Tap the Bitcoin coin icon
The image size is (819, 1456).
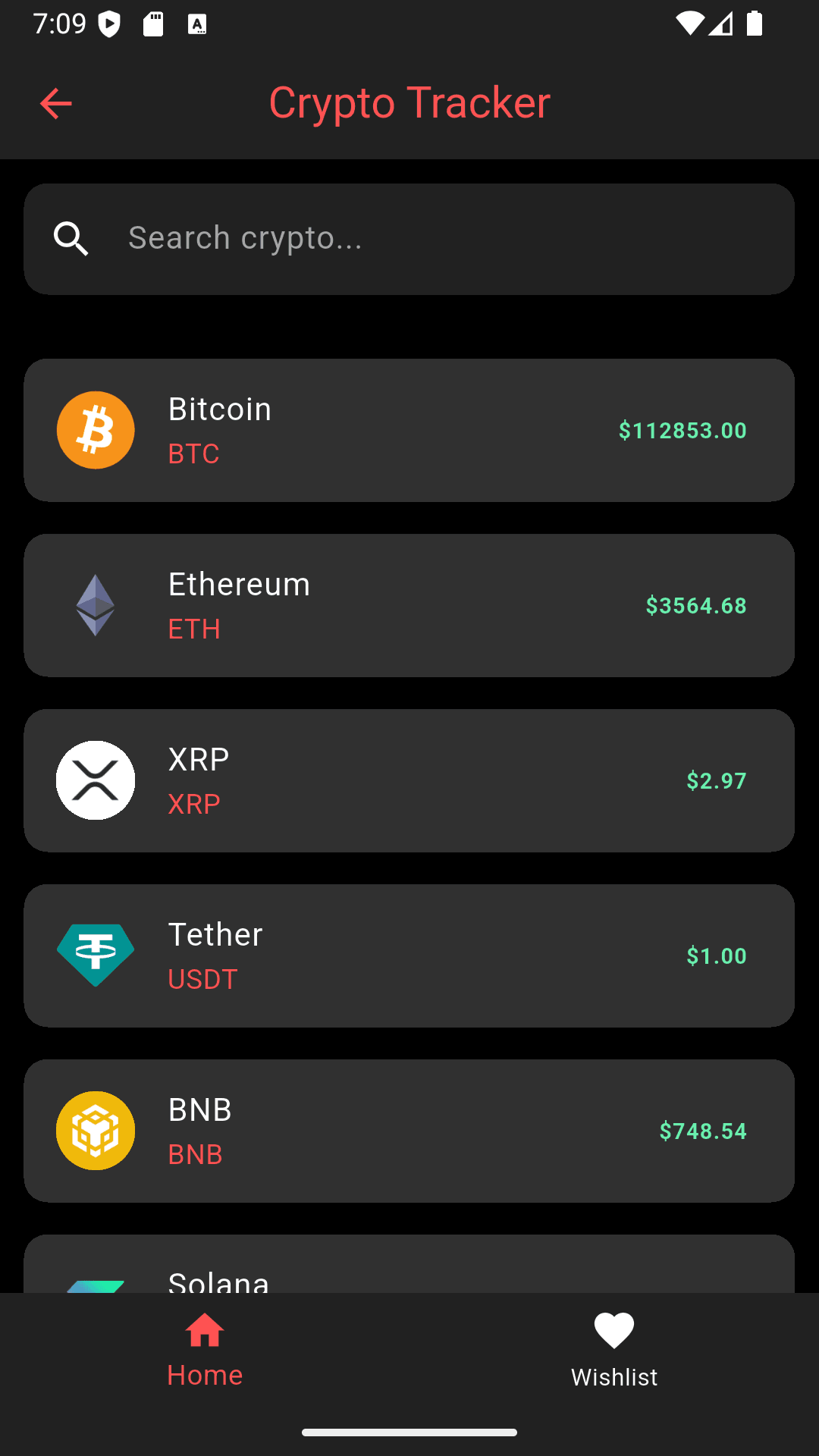[96, 430]
